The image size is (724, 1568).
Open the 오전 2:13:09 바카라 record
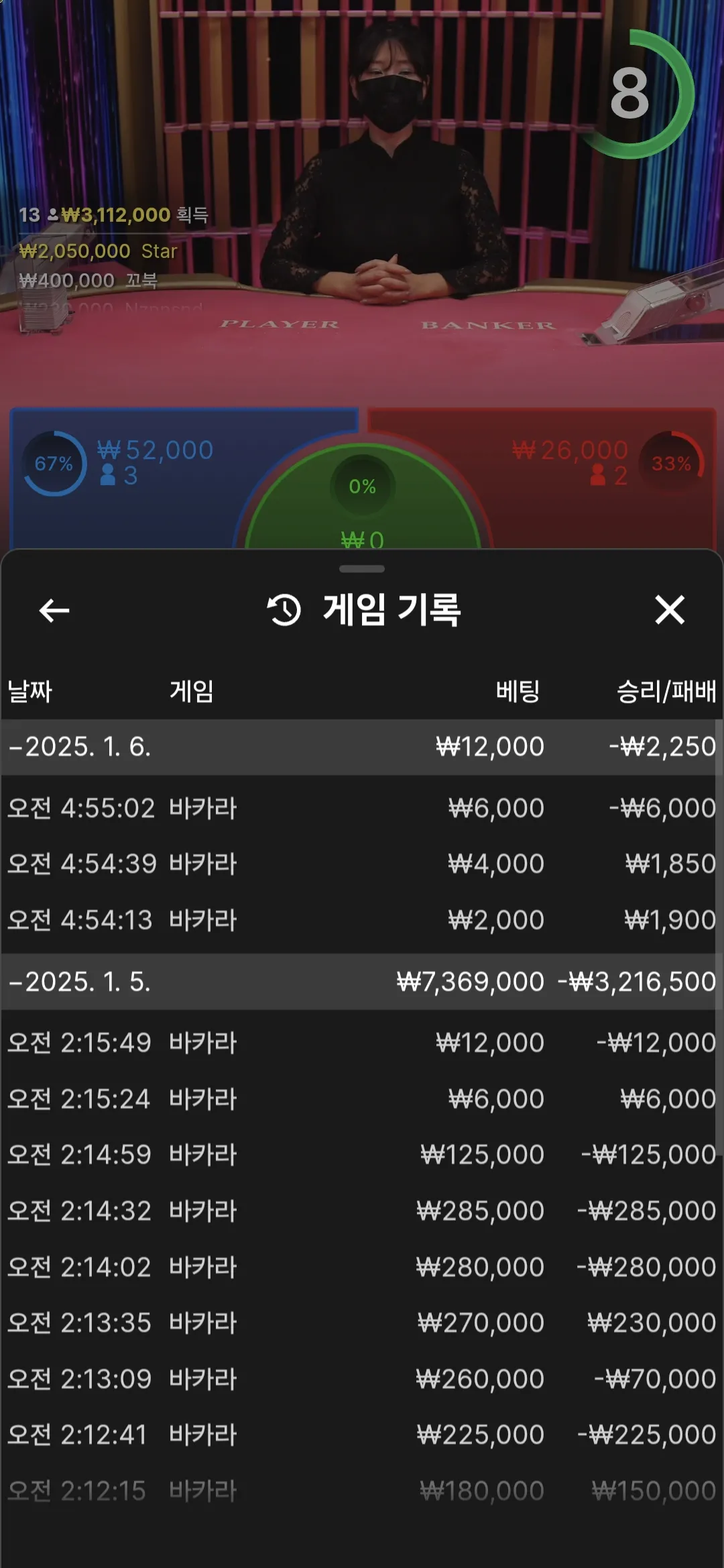(x=361, y=1379)
